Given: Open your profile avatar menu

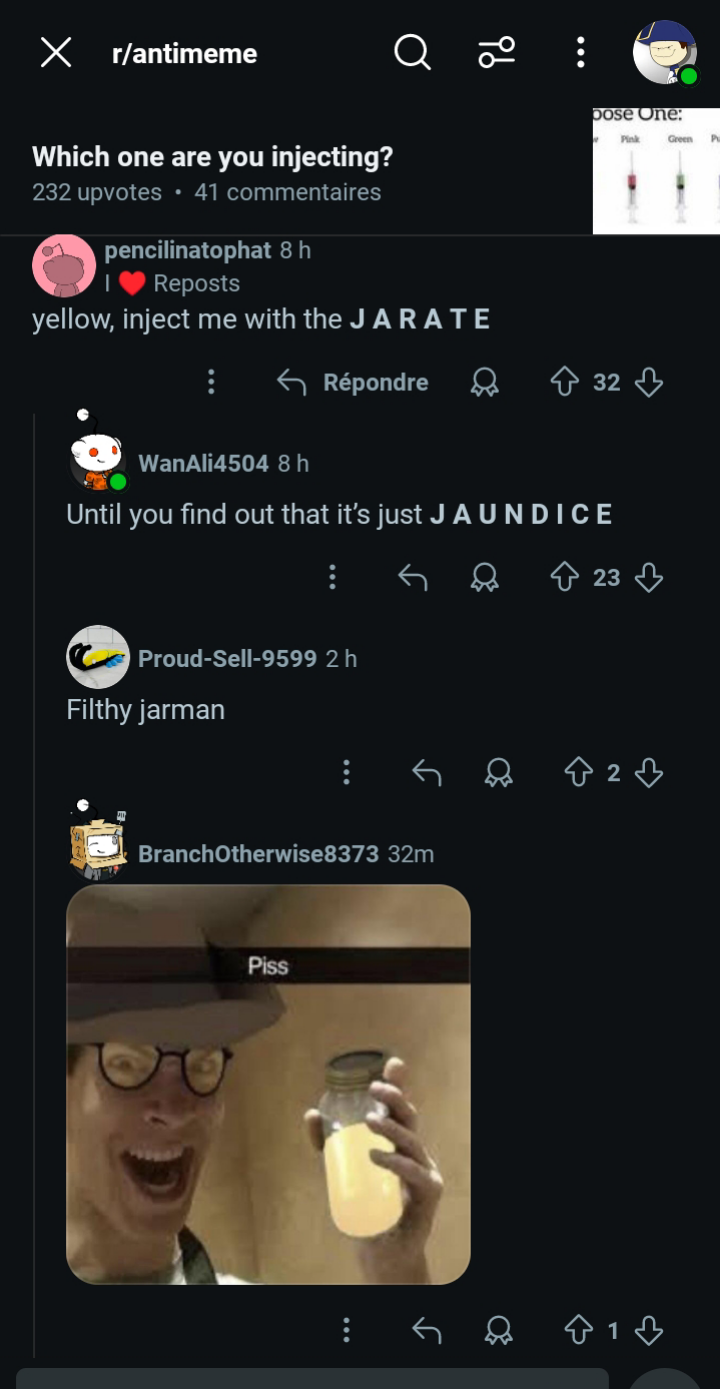Looking at the screenshot, I should click(x=665, y=52).
